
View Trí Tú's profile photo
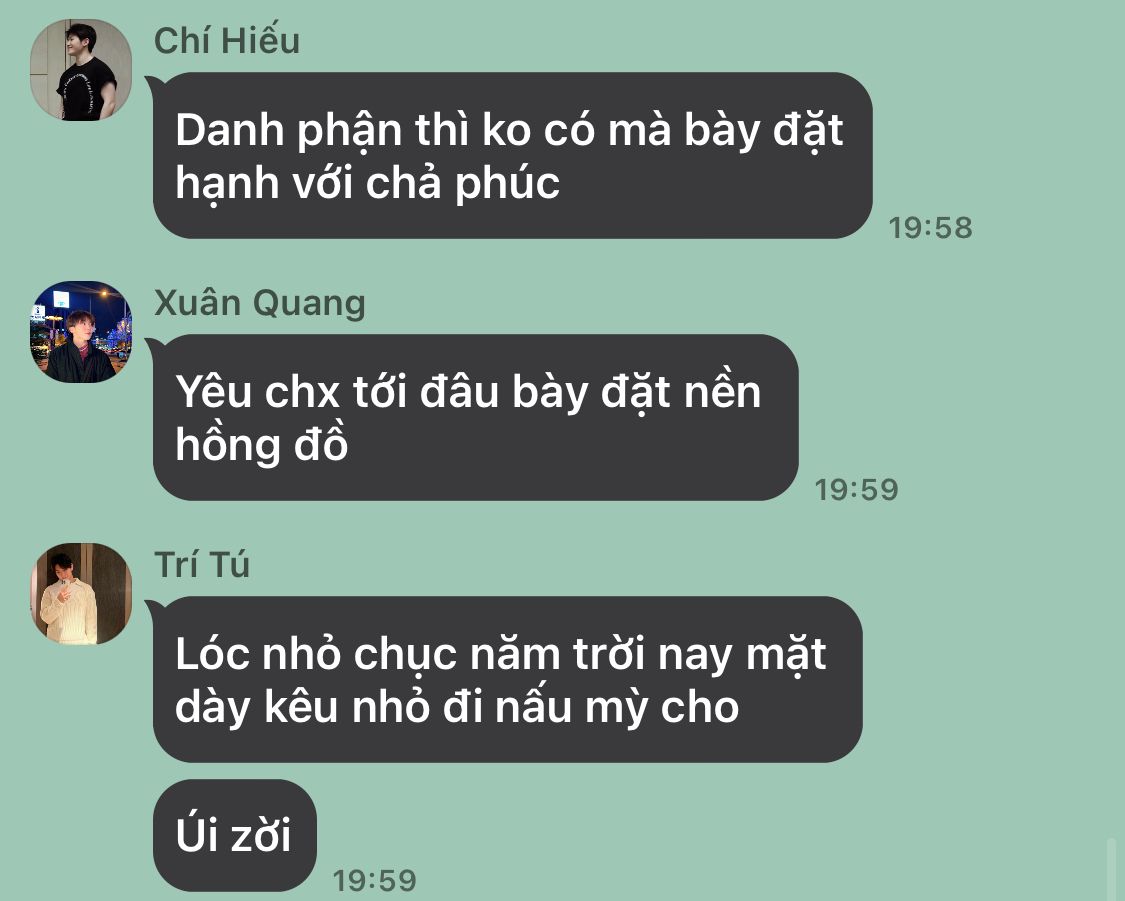(x=81, y=594)
